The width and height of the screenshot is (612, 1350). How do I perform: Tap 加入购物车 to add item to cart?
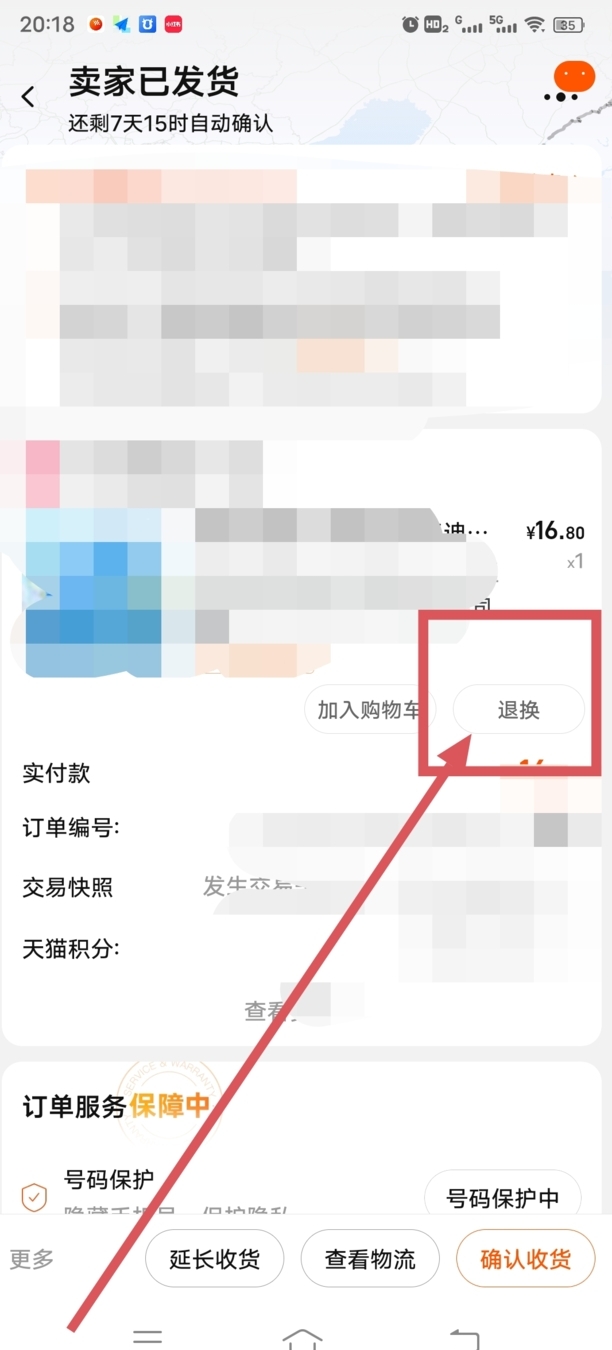click(369, 710)
